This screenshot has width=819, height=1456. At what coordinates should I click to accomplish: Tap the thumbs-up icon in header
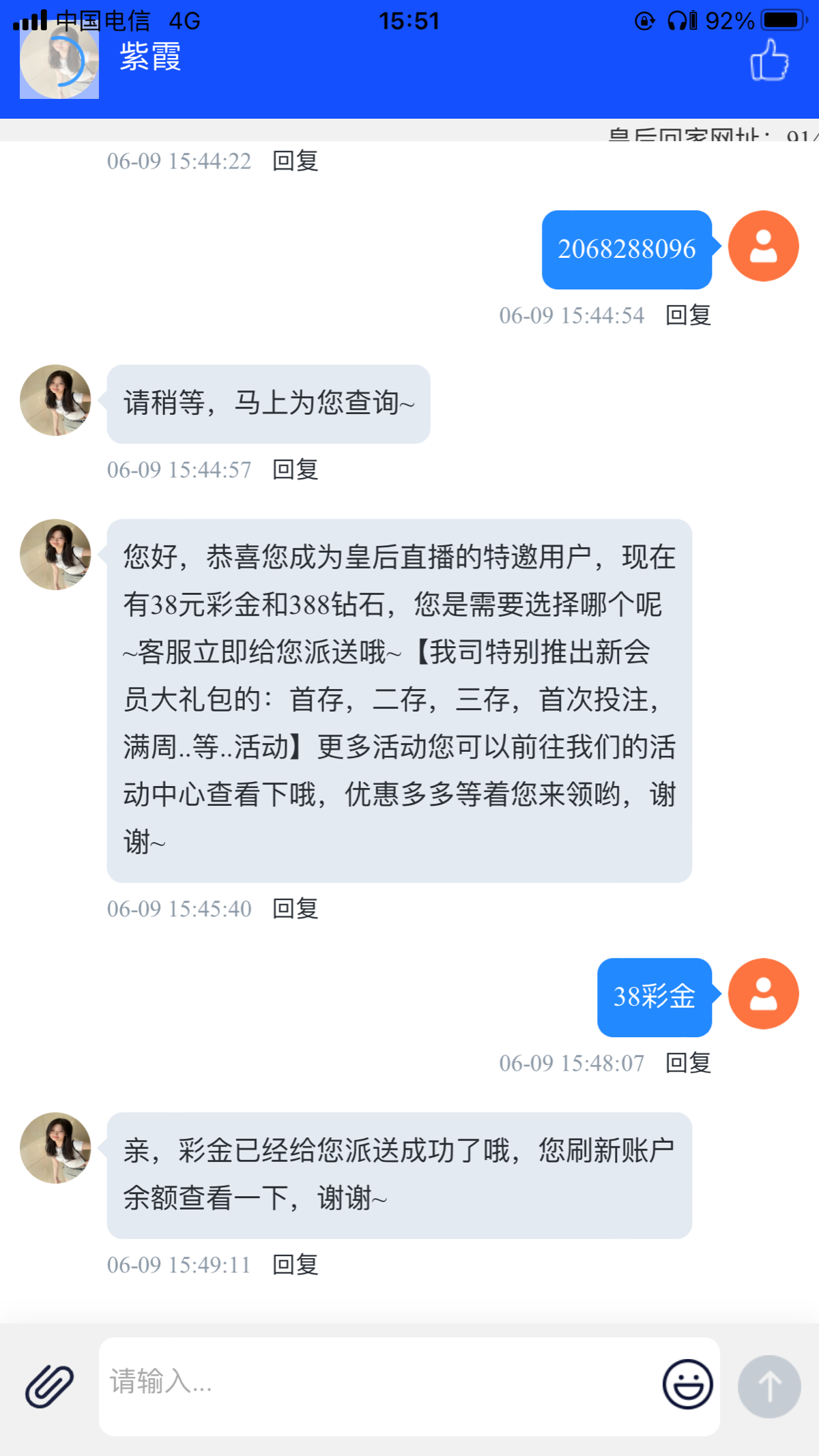coord(769,60)
